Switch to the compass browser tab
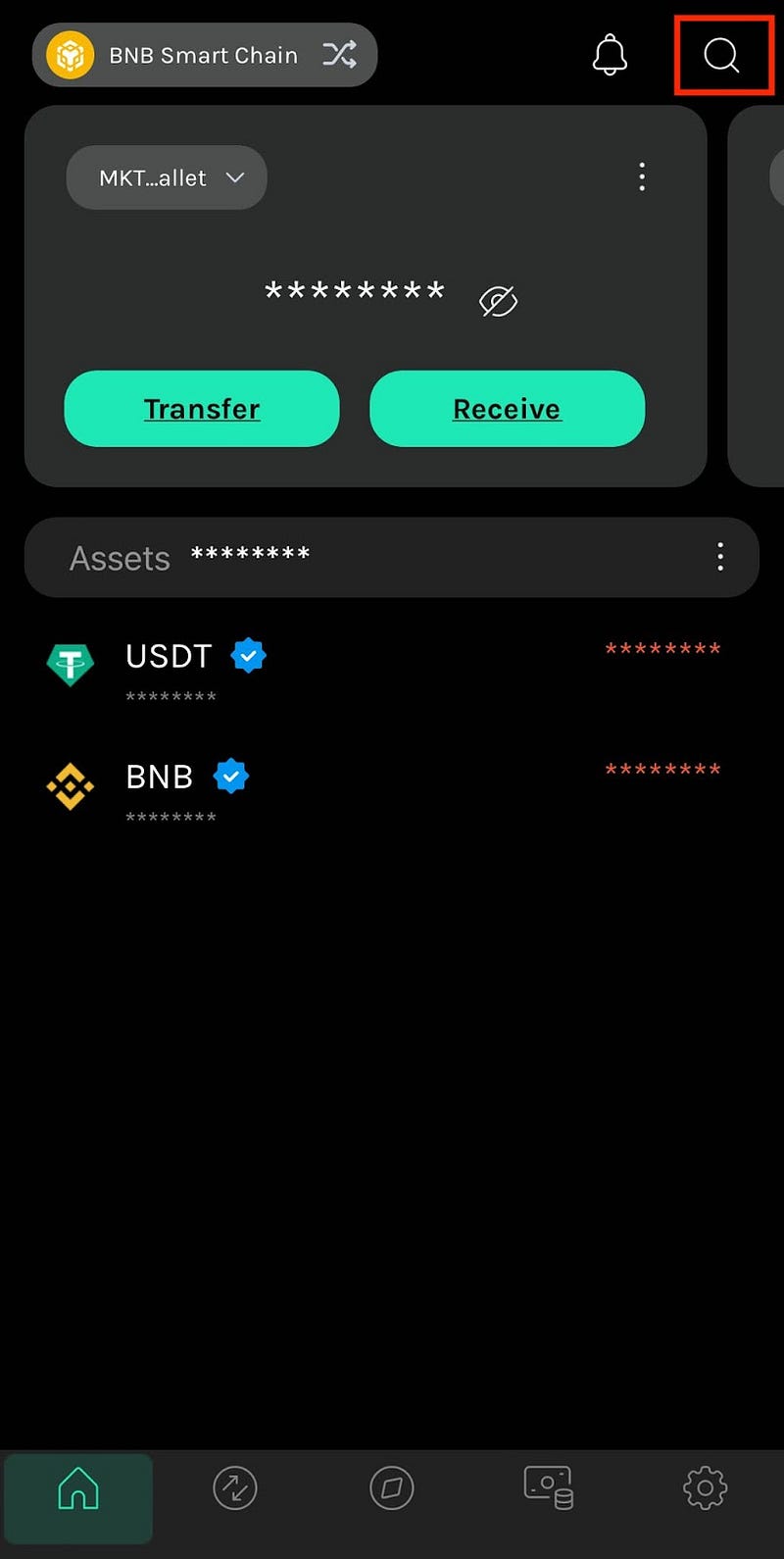Image resolution: width=784 pixels, height=1559 pixels. [x=392, y=1488]
